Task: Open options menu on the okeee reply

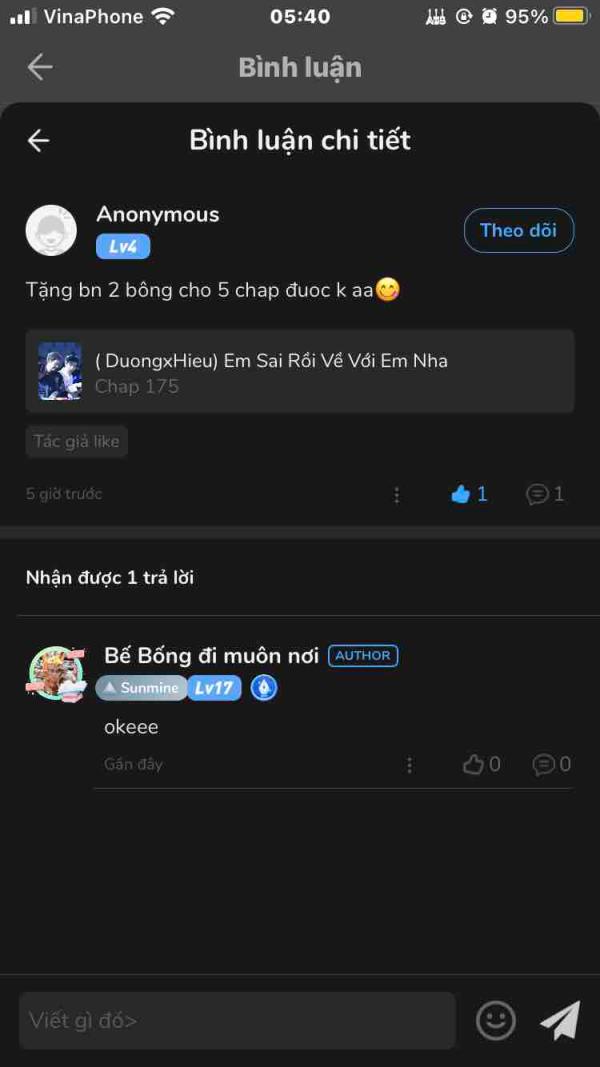Action: pos(409,765)
